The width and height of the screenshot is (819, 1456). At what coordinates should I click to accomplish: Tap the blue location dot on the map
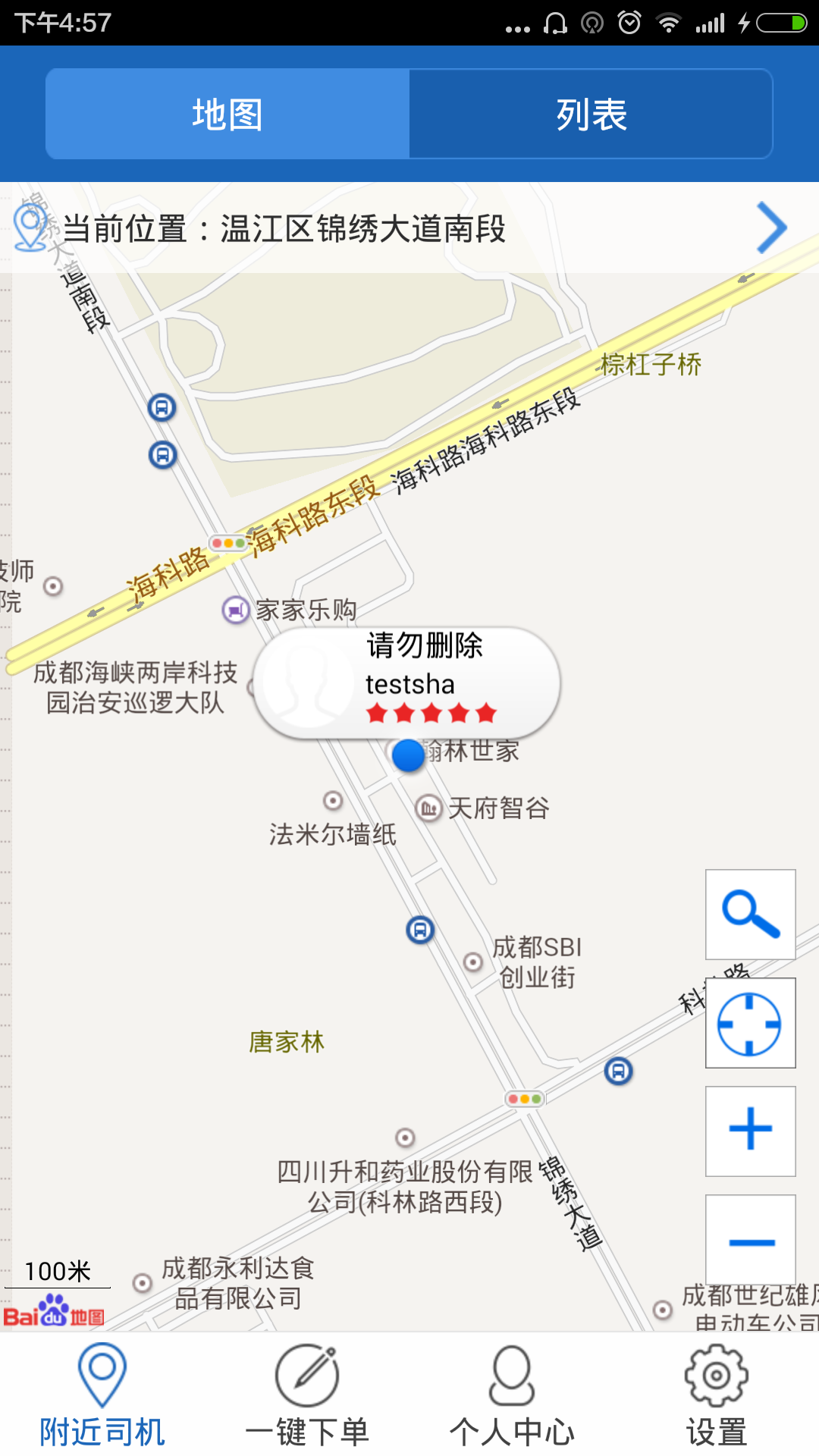(408, 756)
